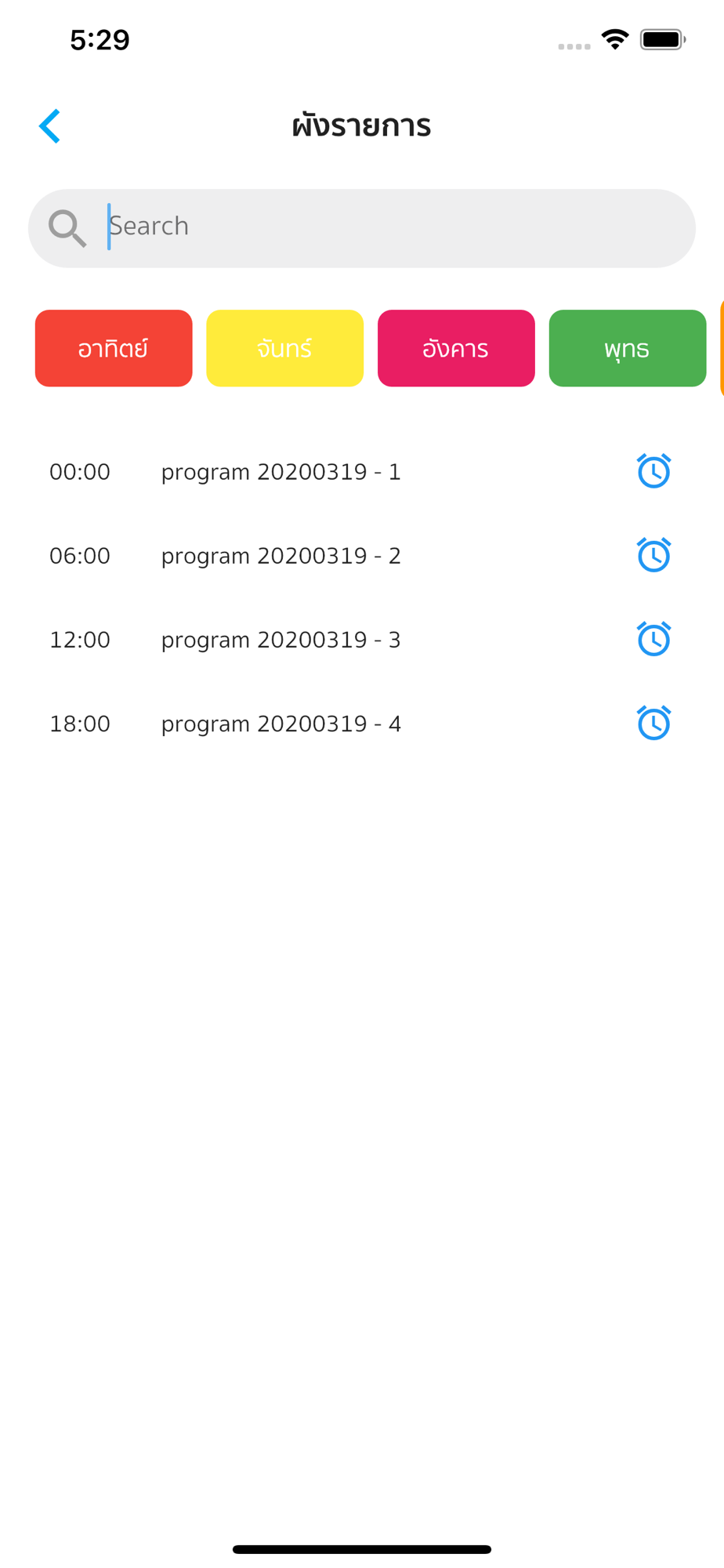
Task: Switch to the pink อังคาร day
Action: (x=456, y=348)
